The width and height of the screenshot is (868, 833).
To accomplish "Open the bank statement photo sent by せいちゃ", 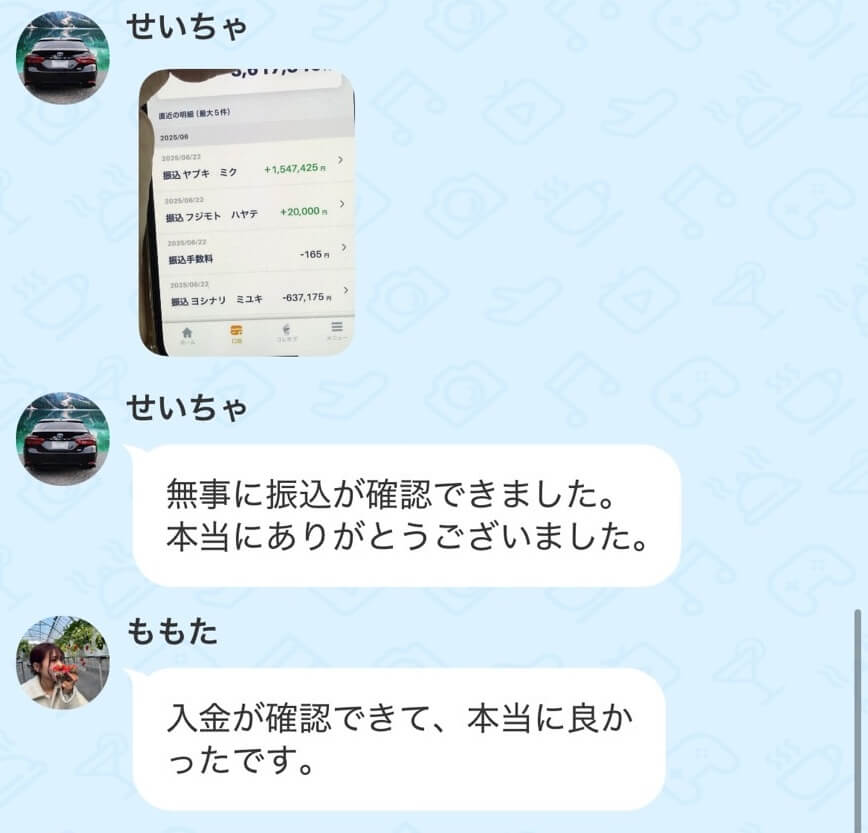I will coord(247,212).
